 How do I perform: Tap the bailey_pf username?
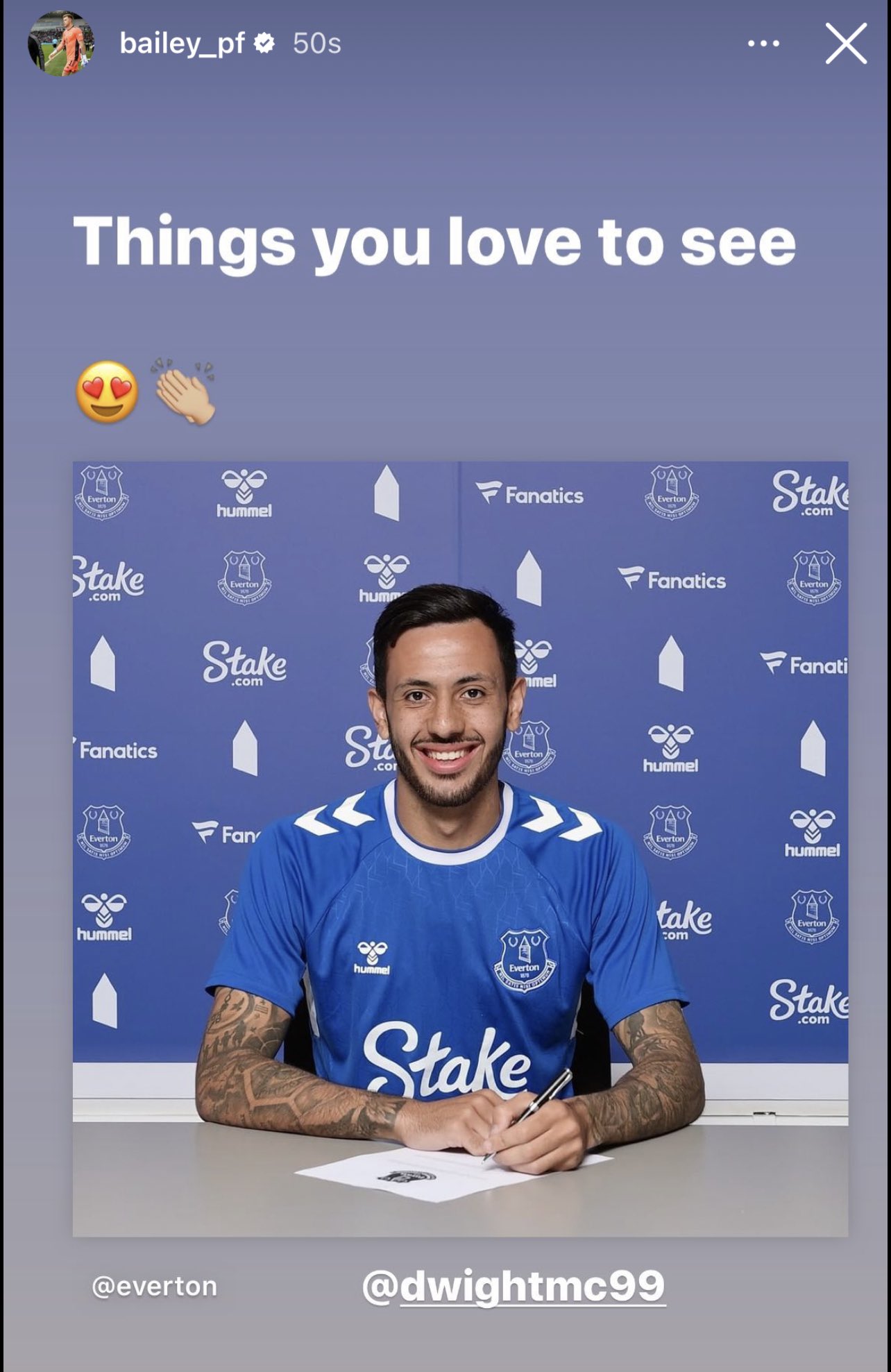coord(182,44)
